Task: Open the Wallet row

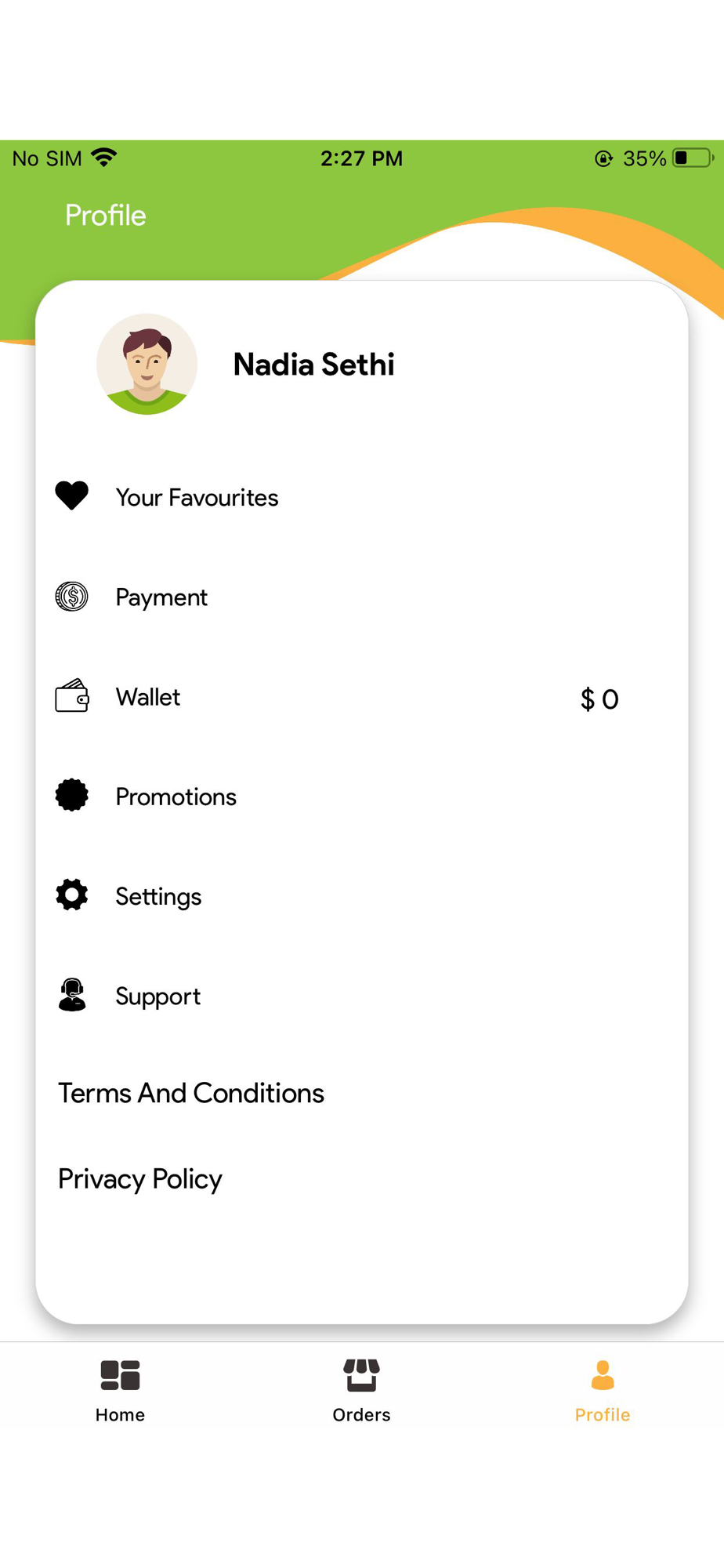Action: (x=361, y=697)
